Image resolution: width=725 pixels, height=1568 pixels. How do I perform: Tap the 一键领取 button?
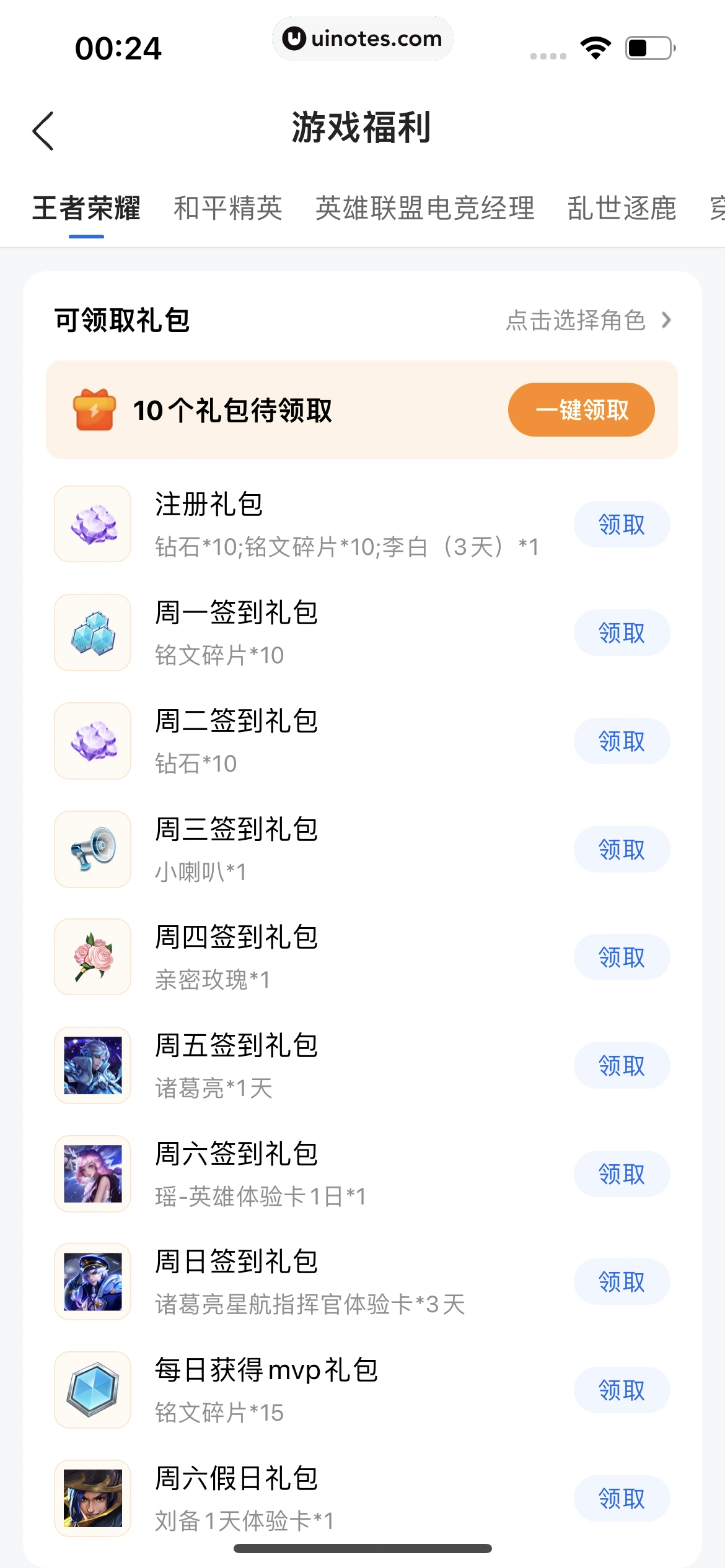[581, 409]
